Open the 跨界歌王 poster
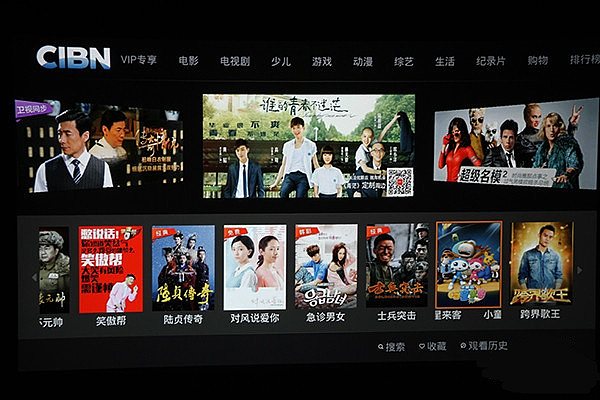600x400 pixels. click(541, 266)
